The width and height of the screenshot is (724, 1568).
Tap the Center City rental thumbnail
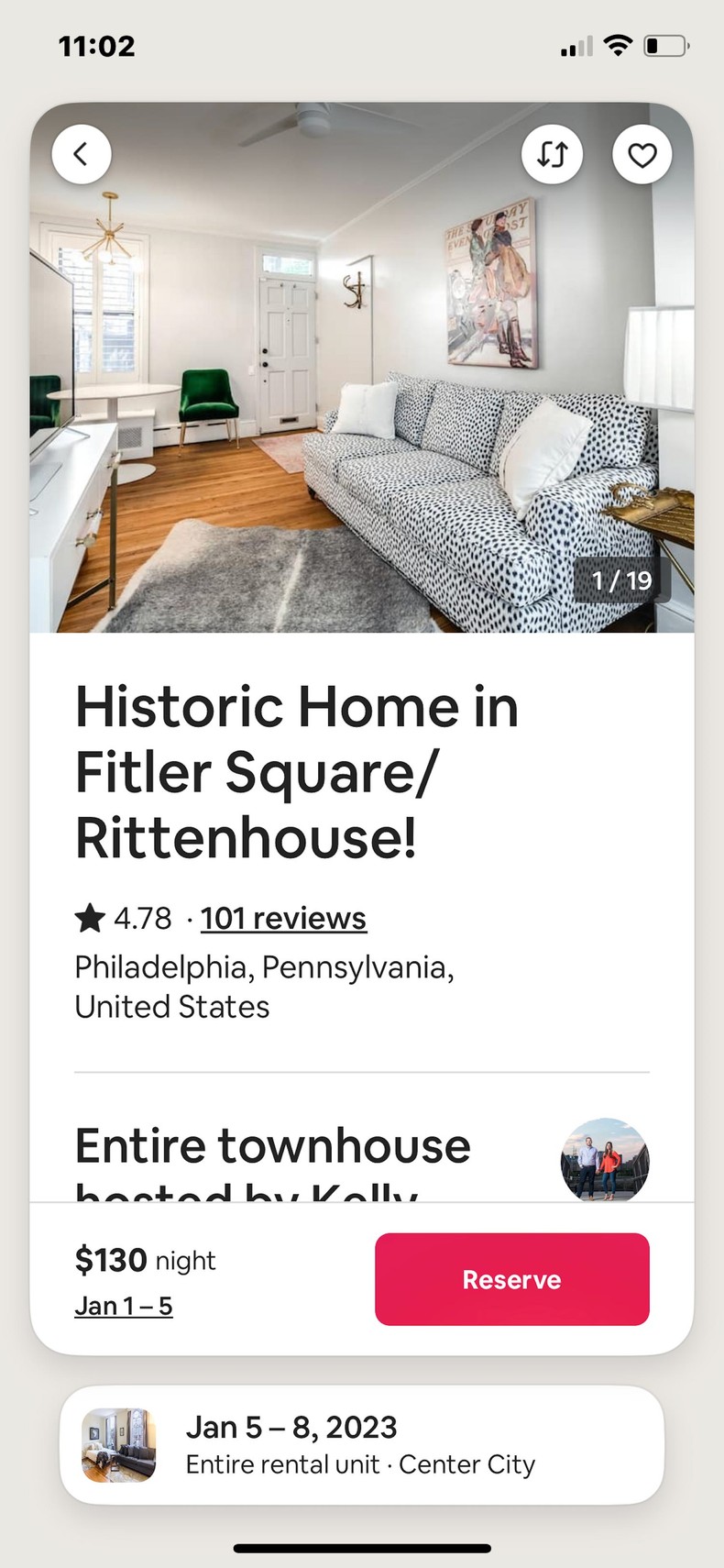click(x=118, y=1445)
